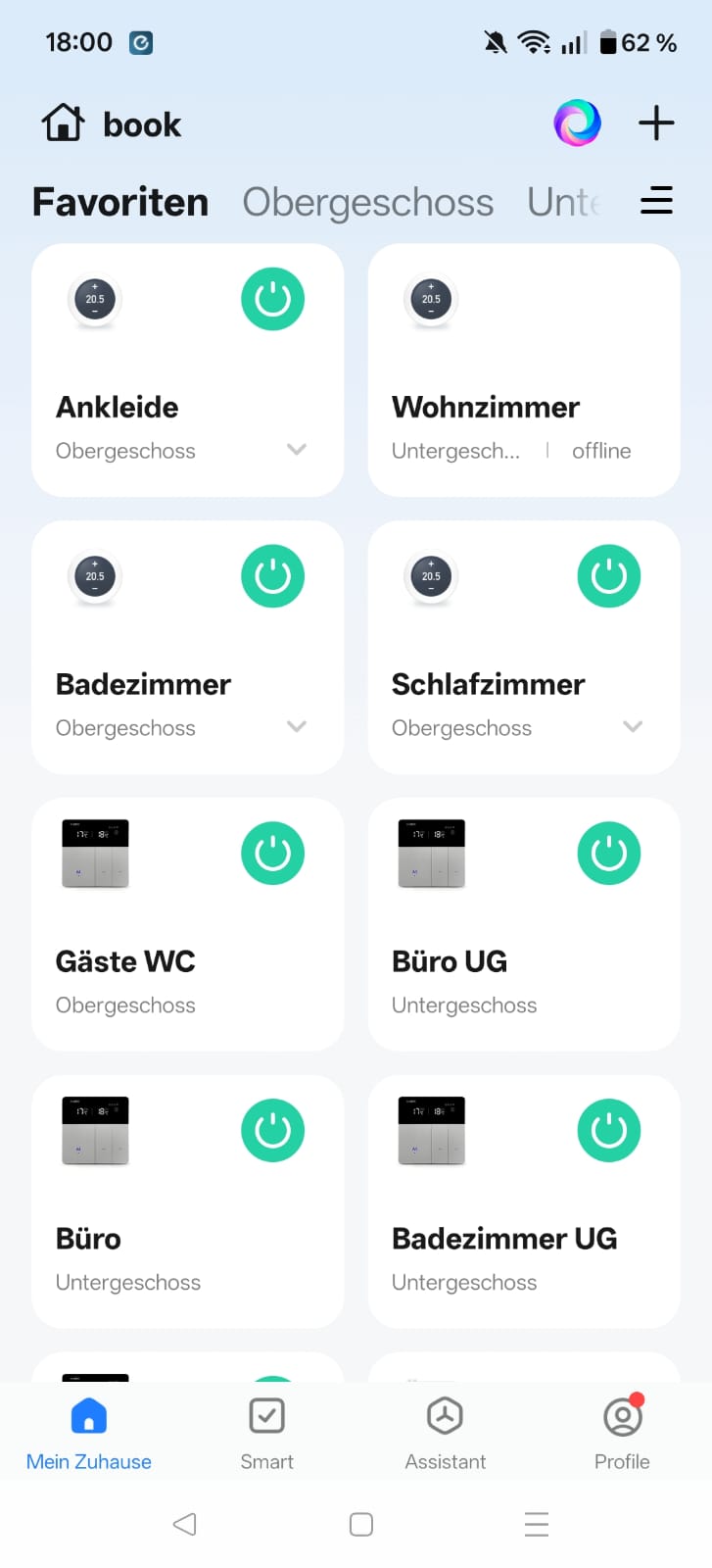
Task: Tap the plus icon to add device
Action: (656, 123)
